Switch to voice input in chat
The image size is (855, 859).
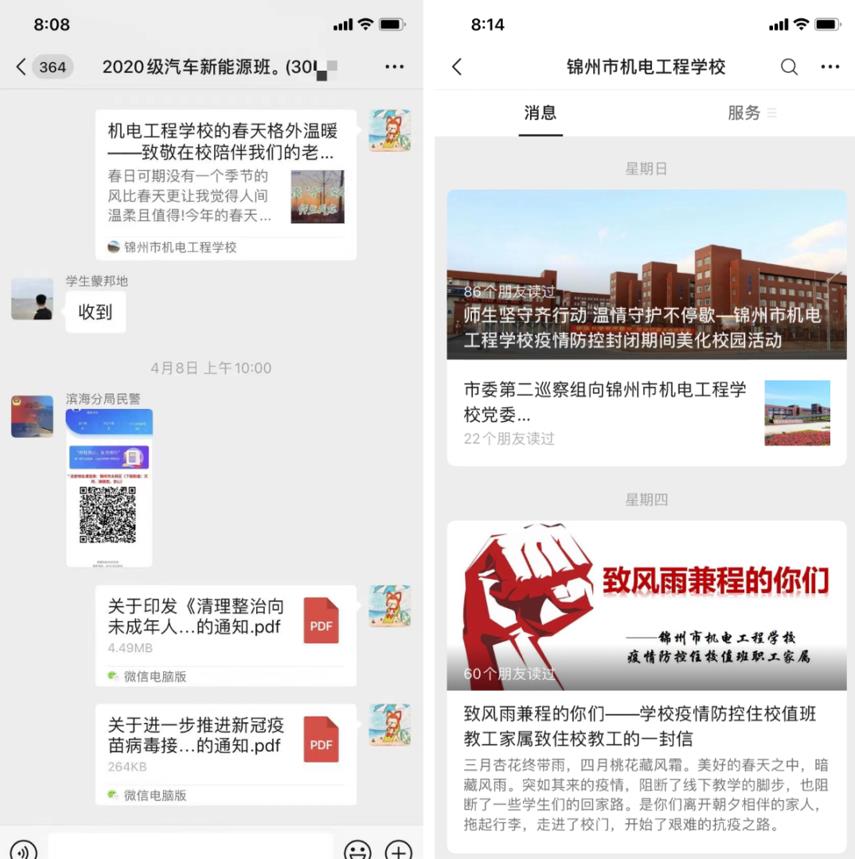[22, 851]
